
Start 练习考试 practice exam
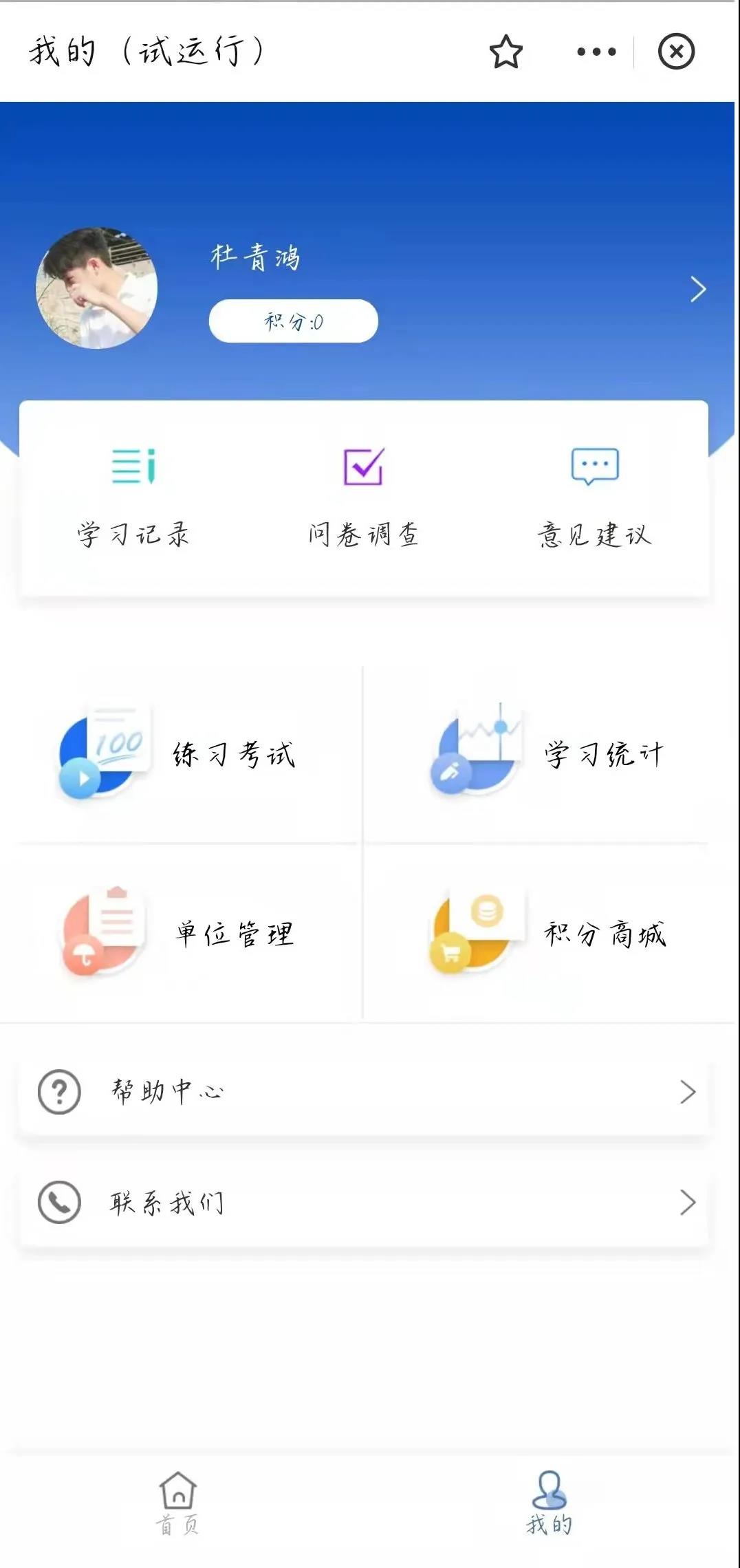180,755
